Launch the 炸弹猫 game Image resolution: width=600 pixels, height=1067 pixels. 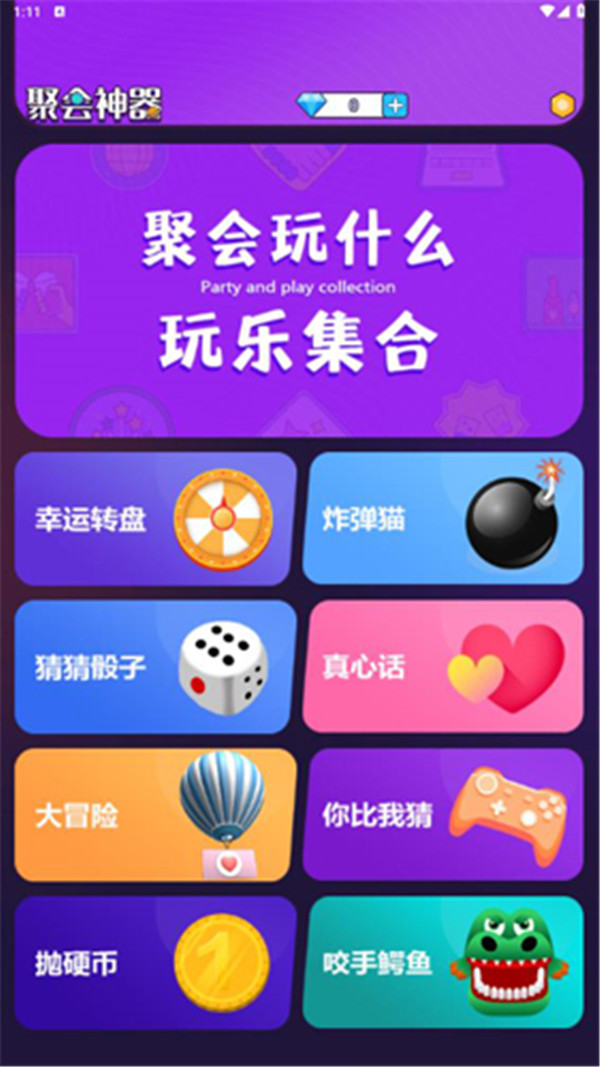[x=443, y=519]
